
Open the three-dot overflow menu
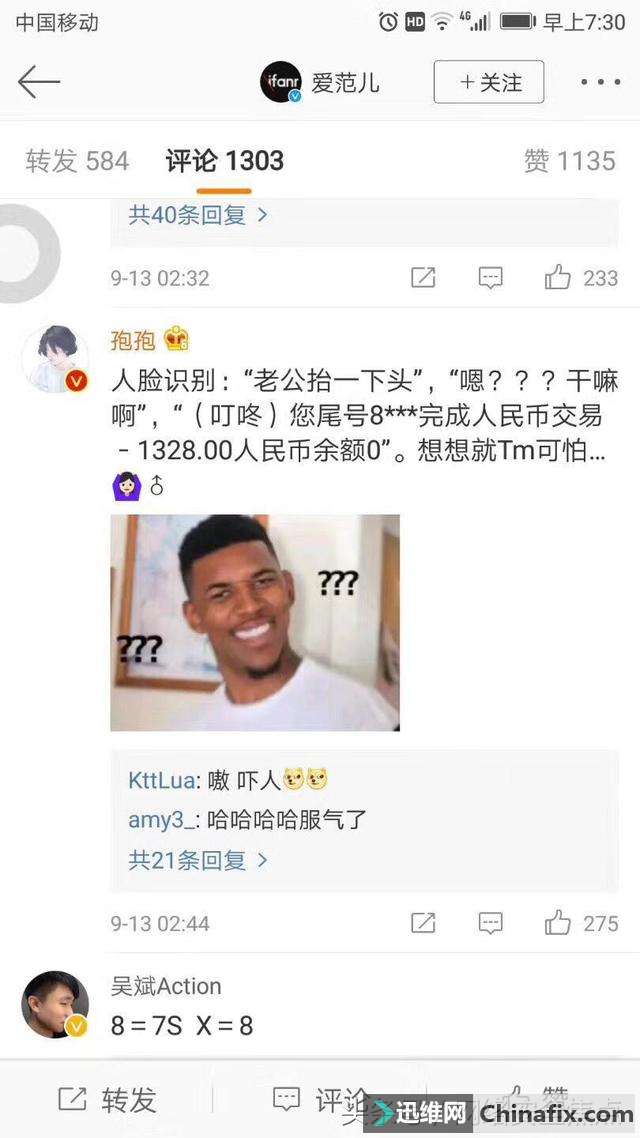tap(600, 82)
